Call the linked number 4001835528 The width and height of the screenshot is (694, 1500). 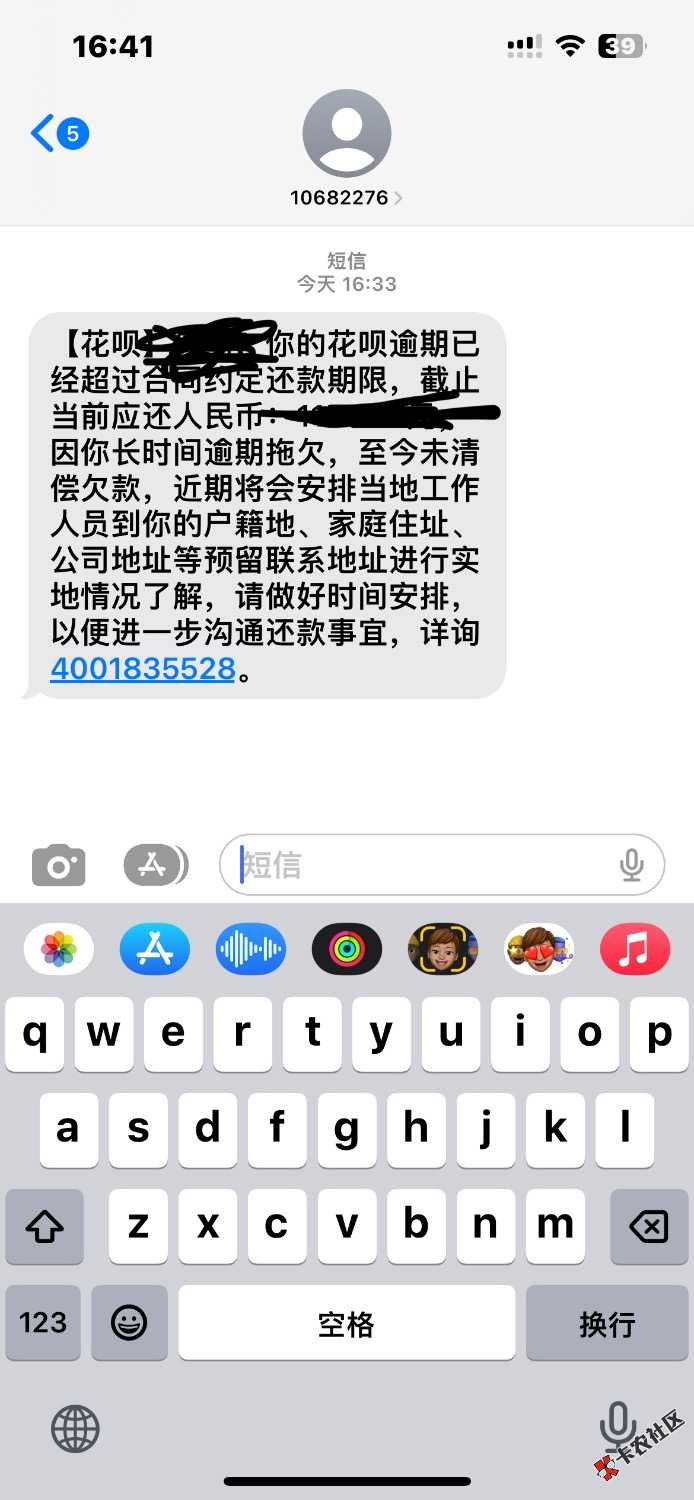(x=143, y=669)
